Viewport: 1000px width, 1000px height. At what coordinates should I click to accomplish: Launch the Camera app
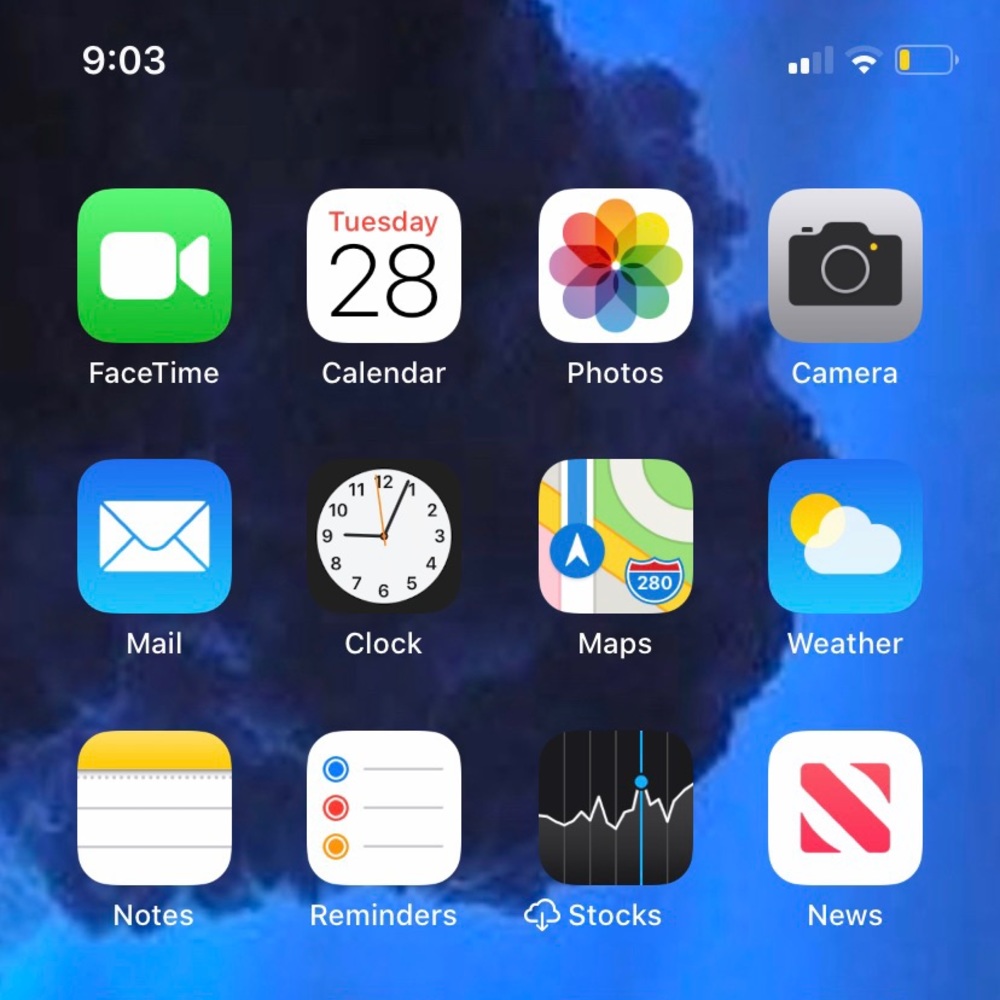(x=845, y=266)
